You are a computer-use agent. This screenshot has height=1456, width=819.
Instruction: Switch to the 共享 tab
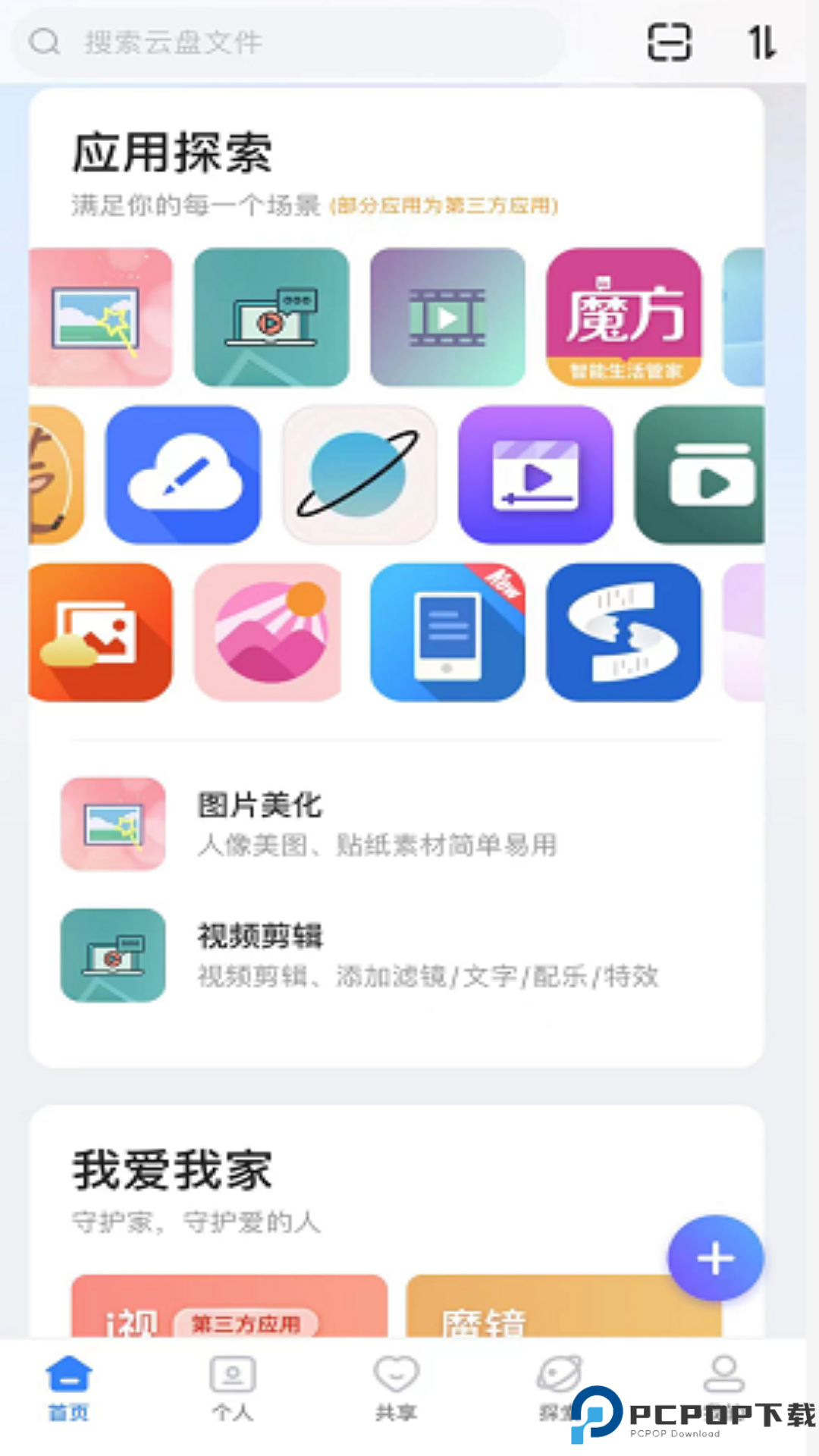coord(397,1395)
